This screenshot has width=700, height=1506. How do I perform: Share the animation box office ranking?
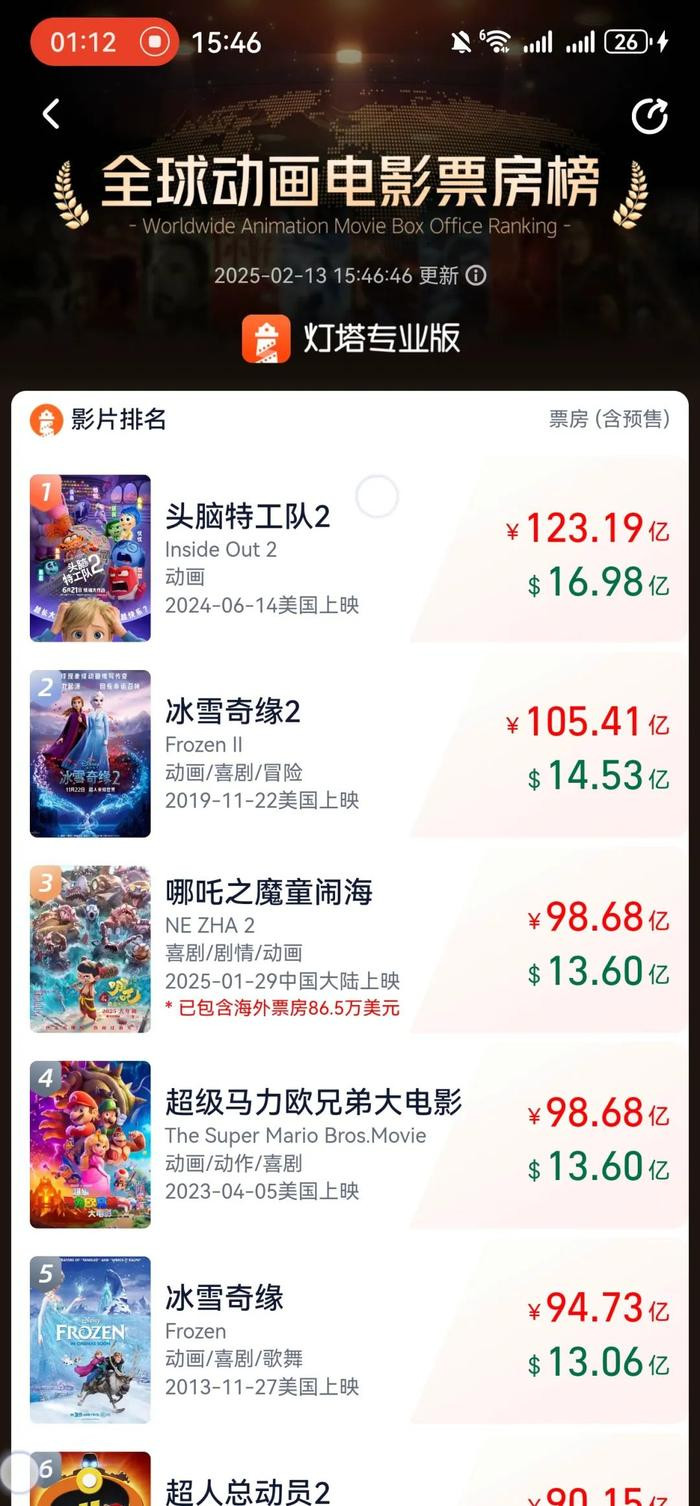(x=649, y=116)
